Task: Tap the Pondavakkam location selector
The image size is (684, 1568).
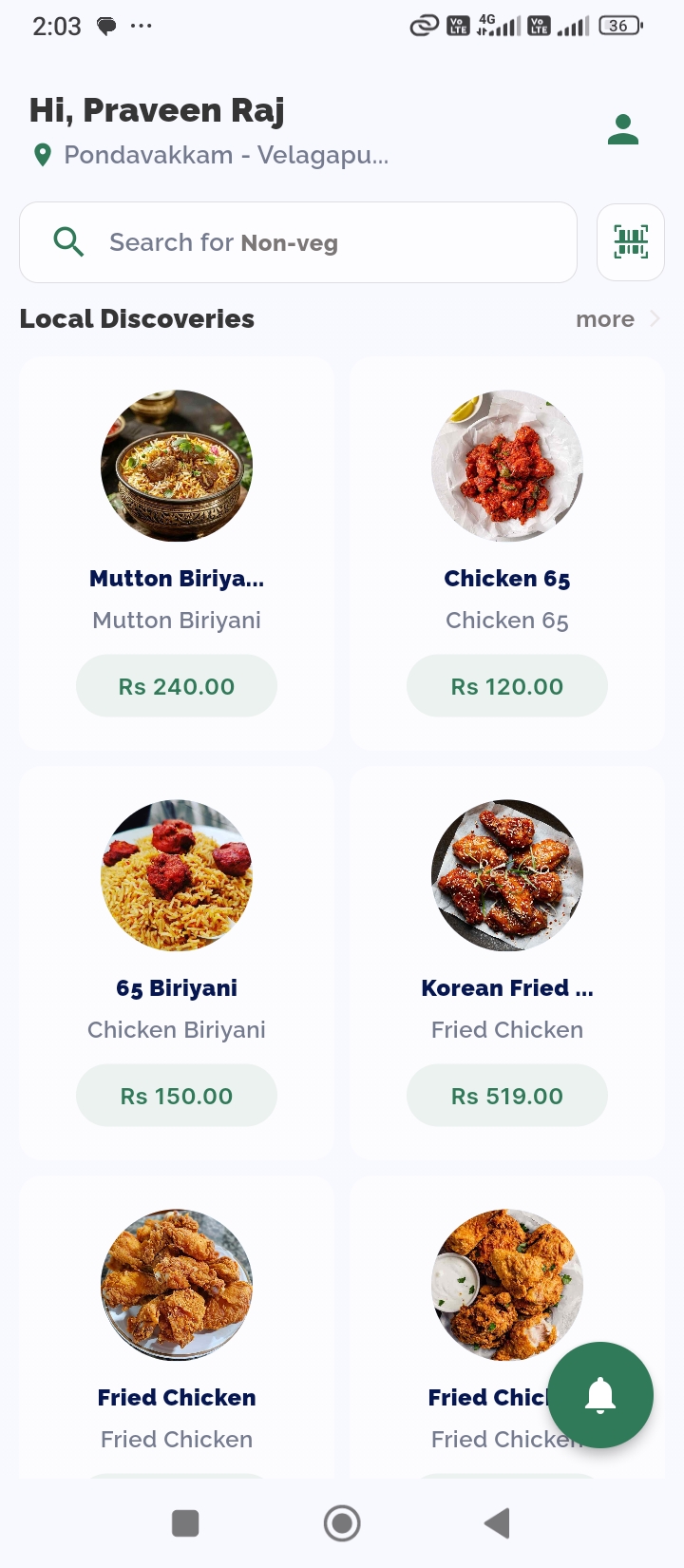Action: tap(211, 155)
